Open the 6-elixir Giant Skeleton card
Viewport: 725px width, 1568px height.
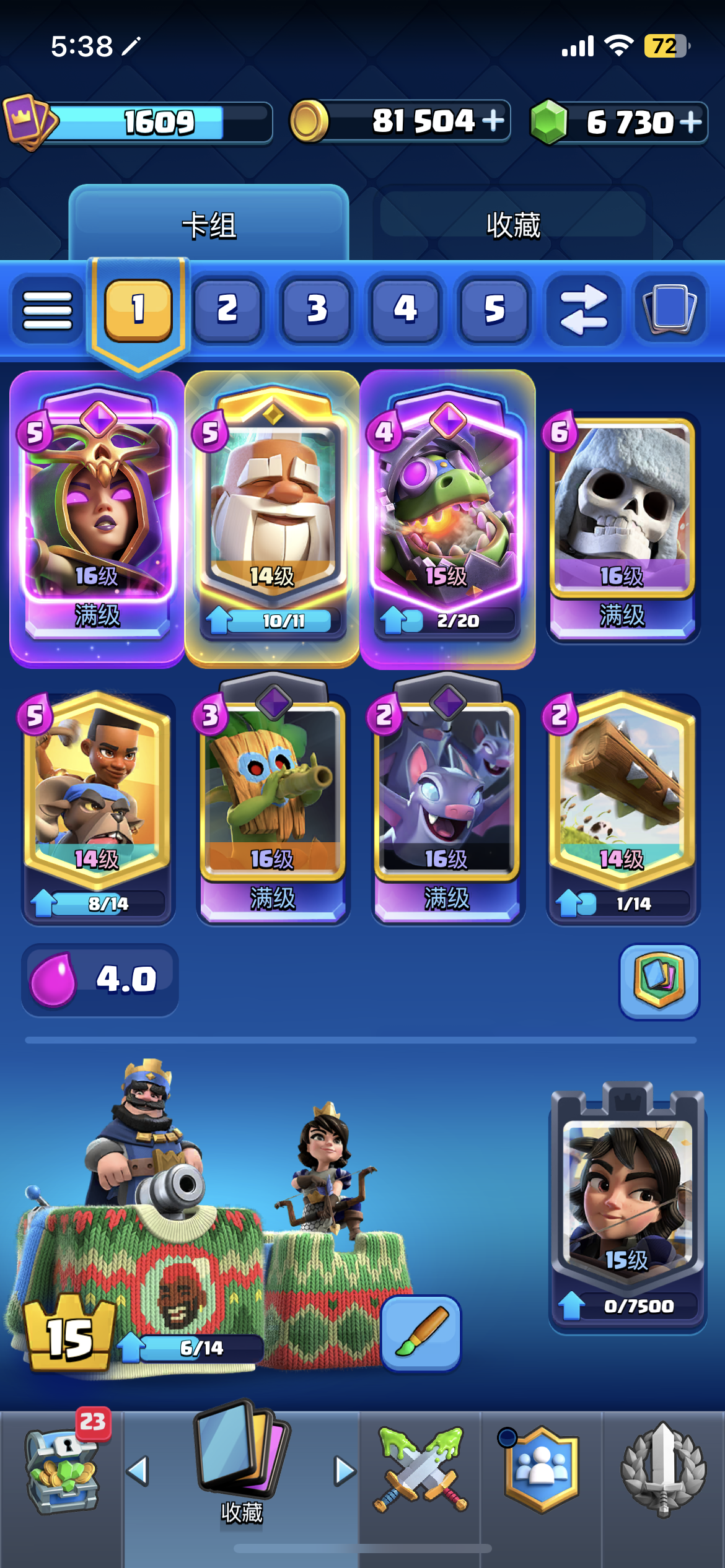pyautogui.click(x=622, y=527)
